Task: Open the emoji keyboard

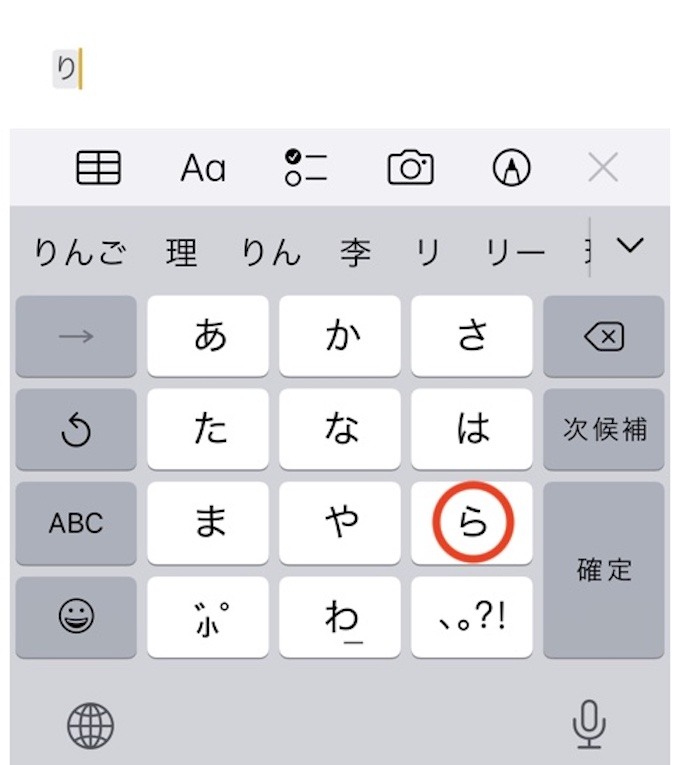Action: click(x=76, y=617)
